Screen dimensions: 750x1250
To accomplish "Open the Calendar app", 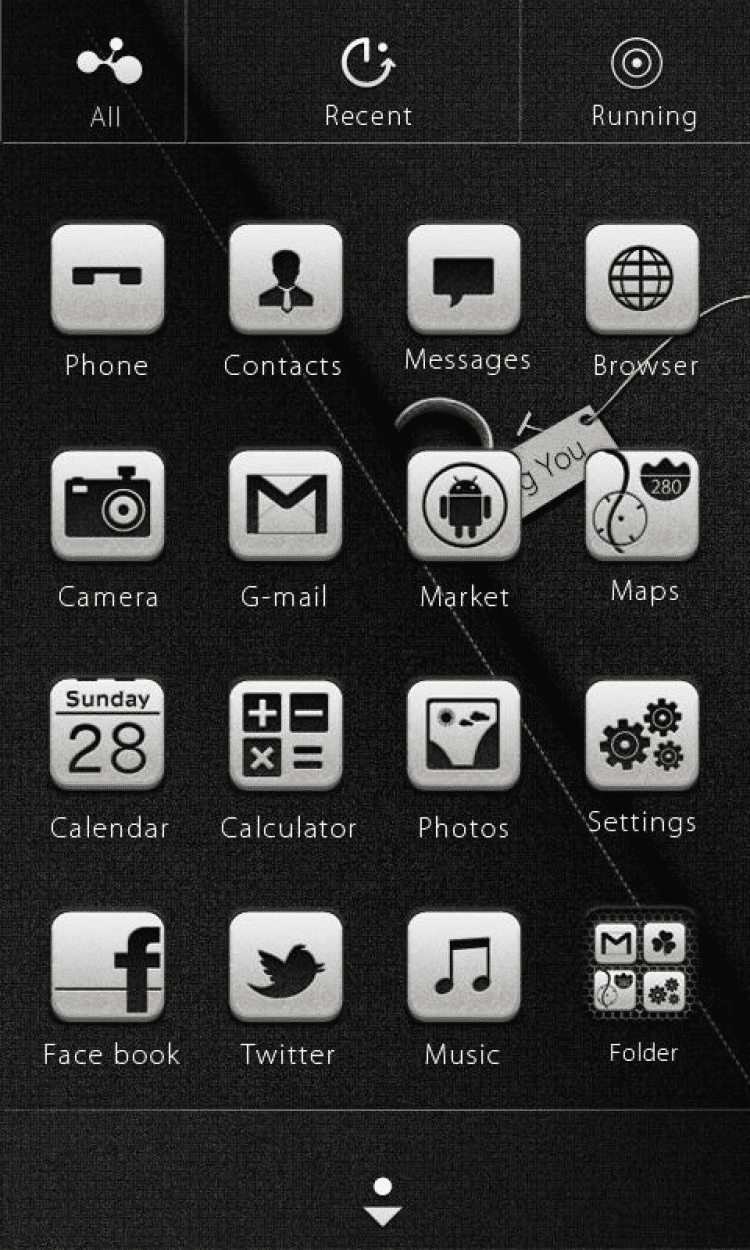I will 107,736.
